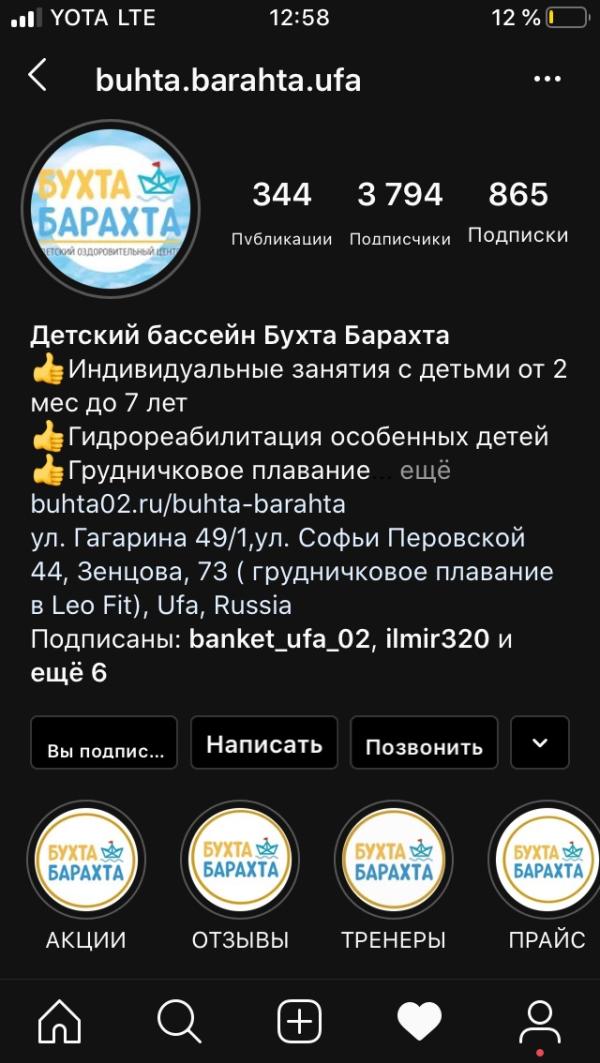
Task: Switch to the Search tab
Action: click(180, 1020)
